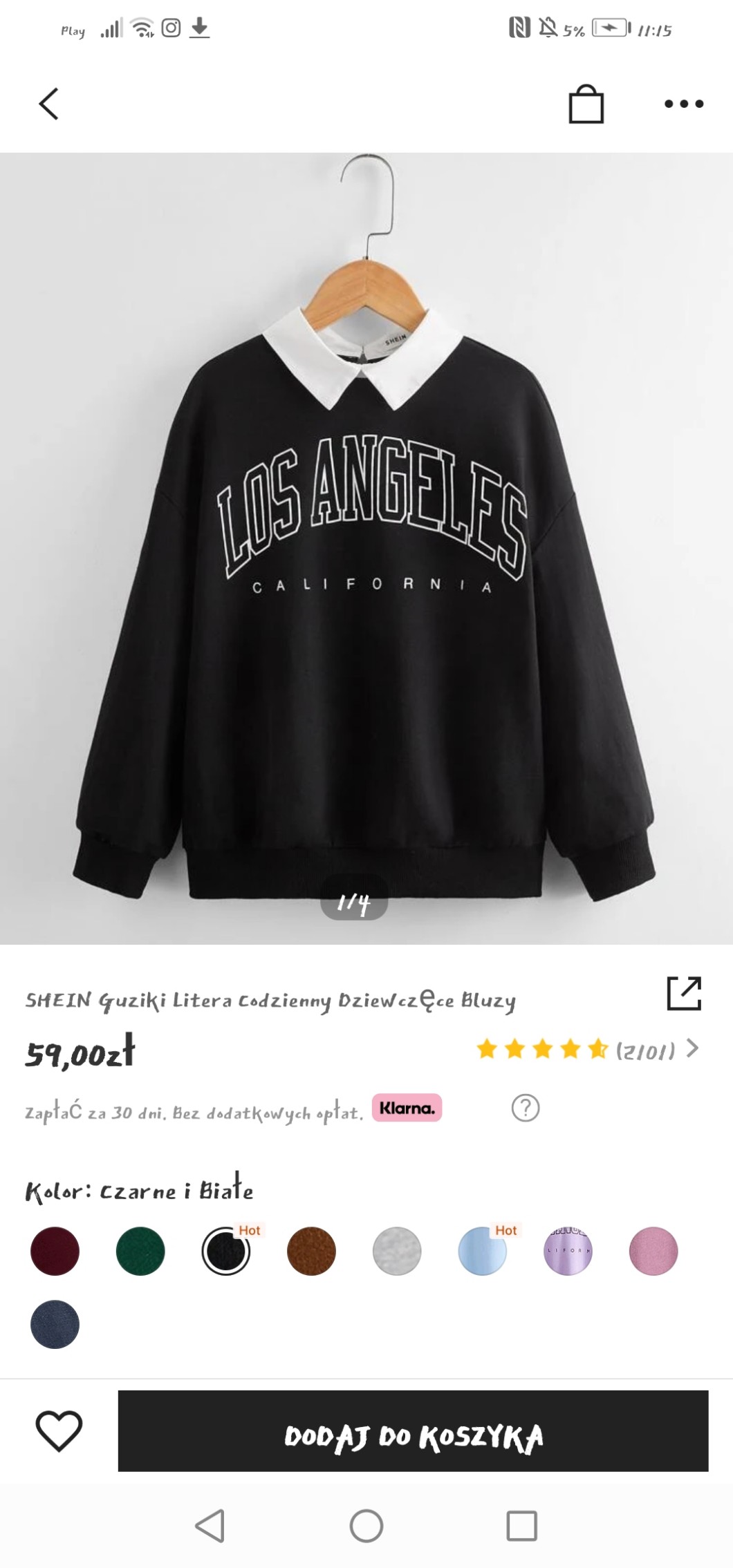Tap Dodaj do koszyka button
733x1568 pixels.
[x=413, y=1431]
